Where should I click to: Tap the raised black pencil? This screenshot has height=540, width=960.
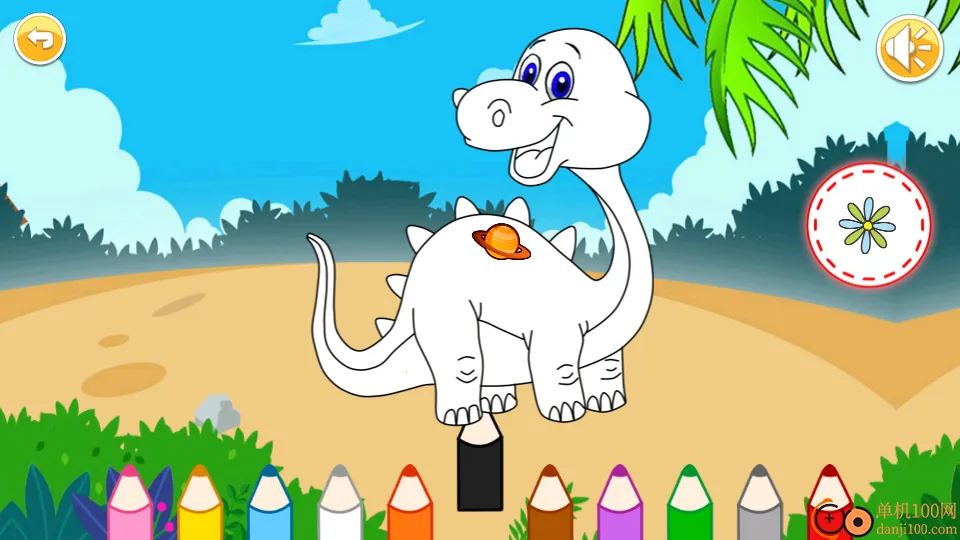coord(479,470)
